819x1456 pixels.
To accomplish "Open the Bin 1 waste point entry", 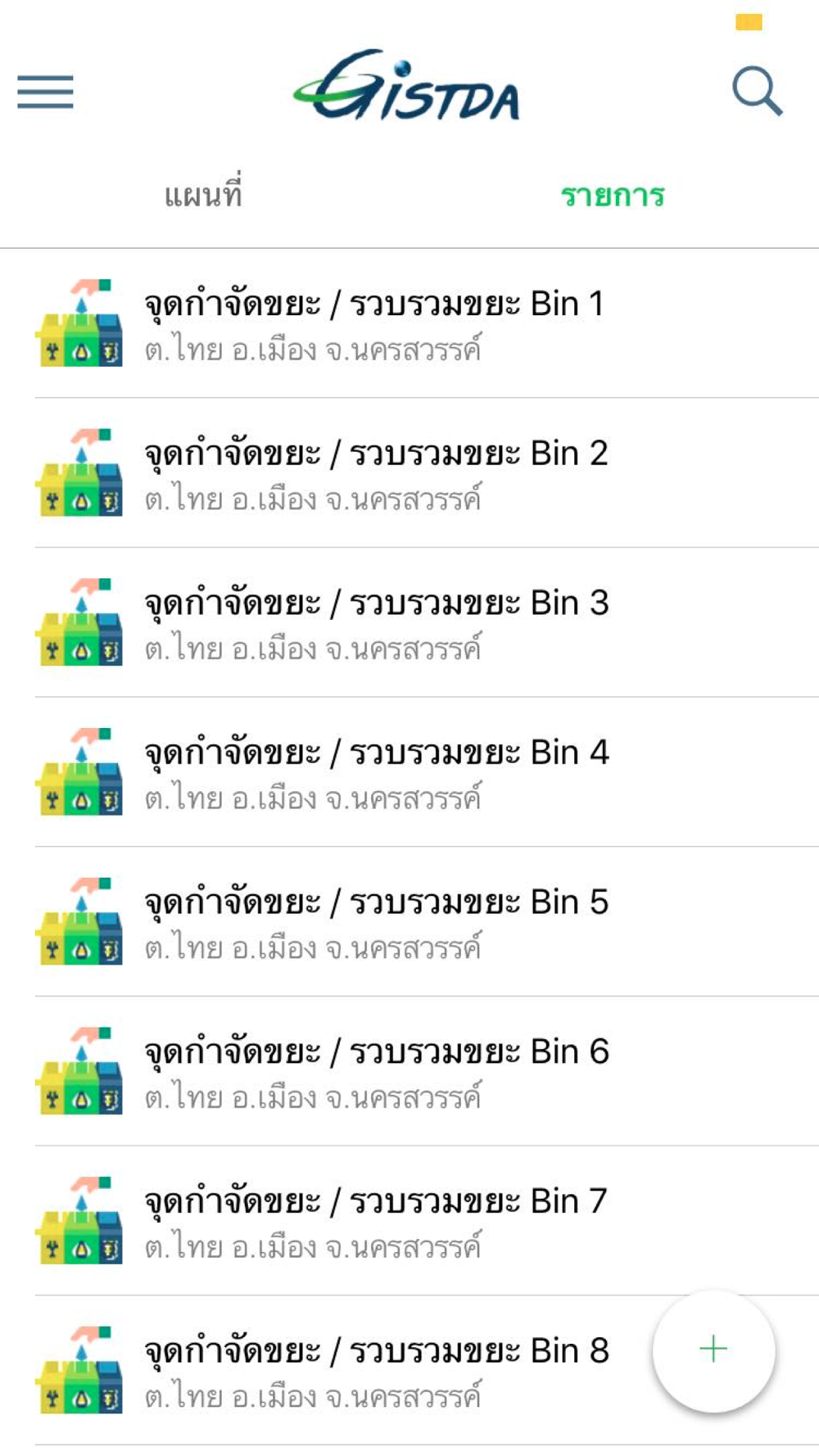I will click(x=409, y=323).
